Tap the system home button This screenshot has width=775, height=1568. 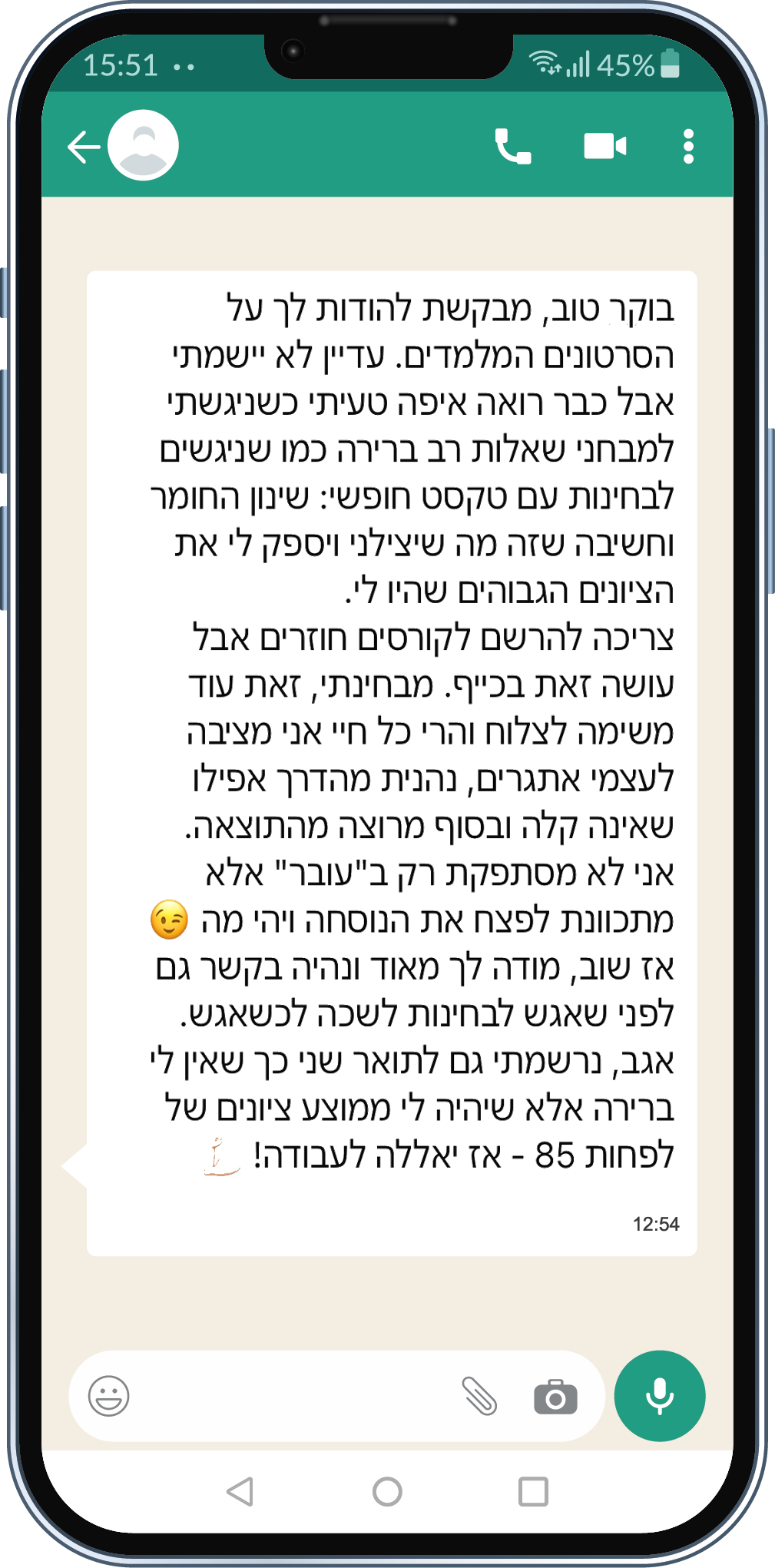(x=387, y=1491)
